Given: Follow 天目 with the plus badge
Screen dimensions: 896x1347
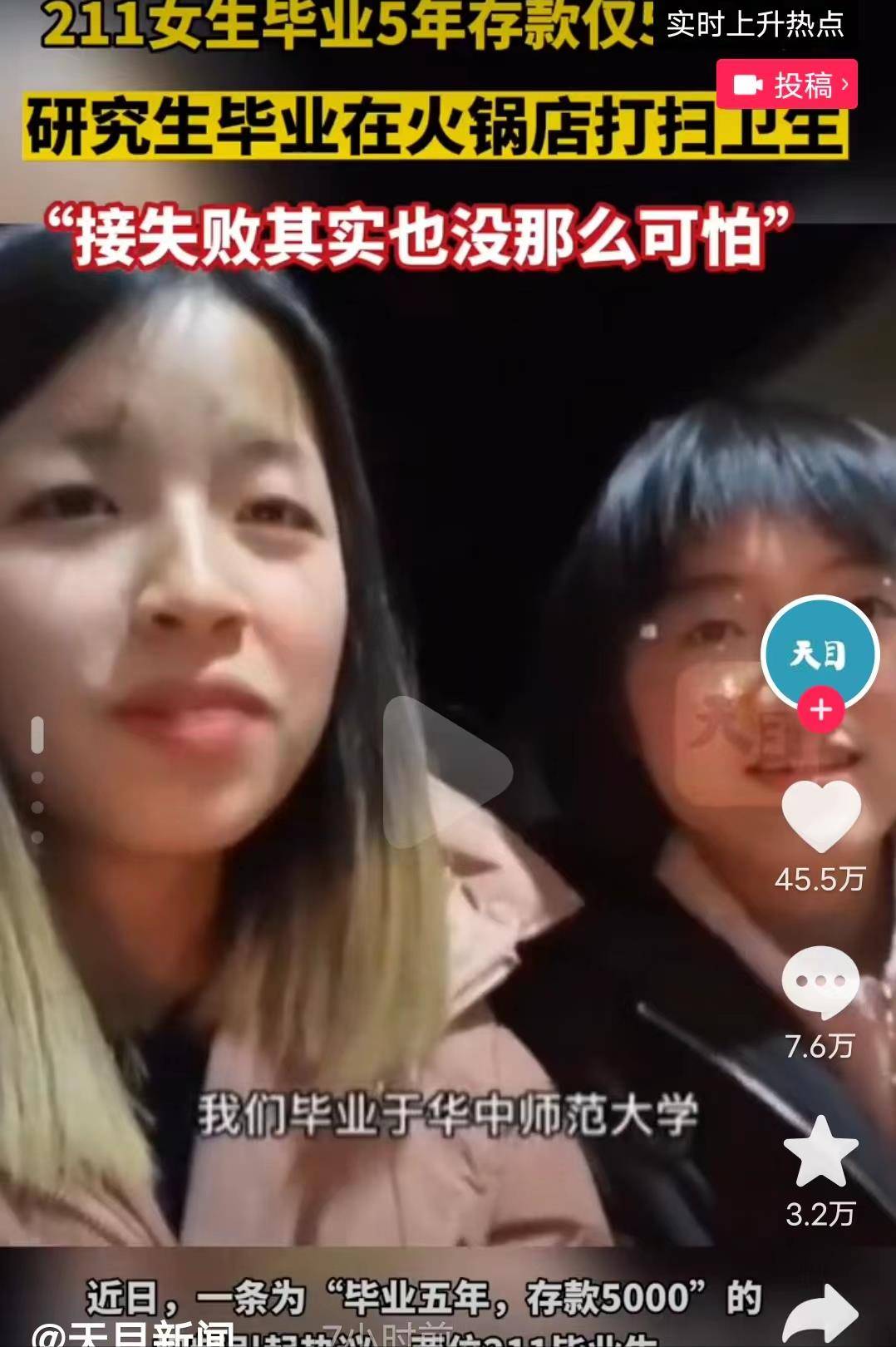Looking at the screenshot, I should 820,709.
